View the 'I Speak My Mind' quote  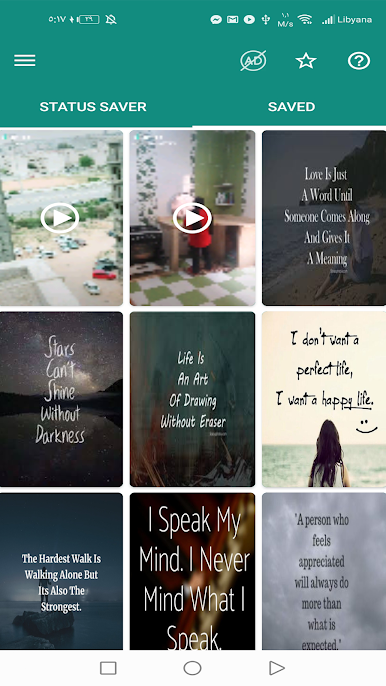(193, 571)
